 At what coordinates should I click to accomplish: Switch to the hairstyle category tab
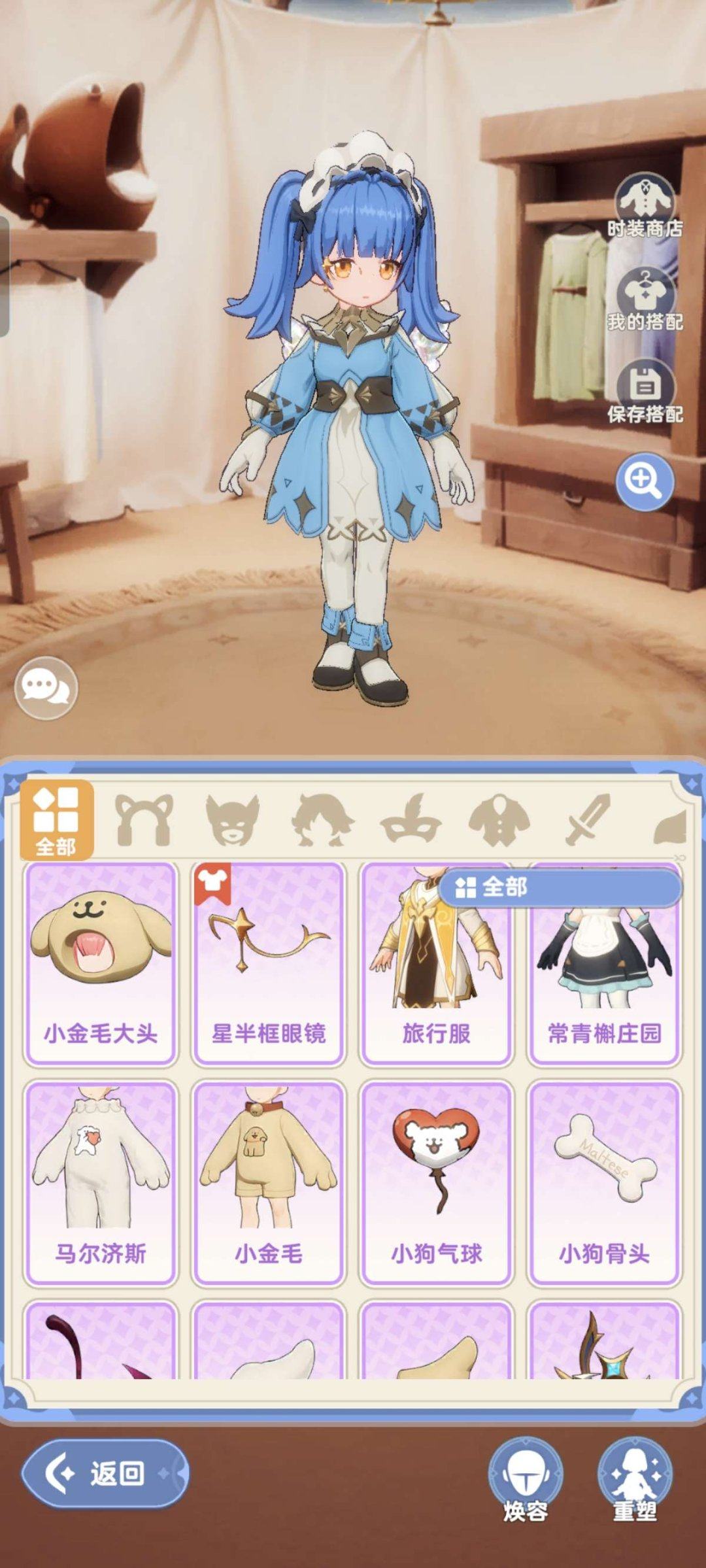tap(322, 820)
